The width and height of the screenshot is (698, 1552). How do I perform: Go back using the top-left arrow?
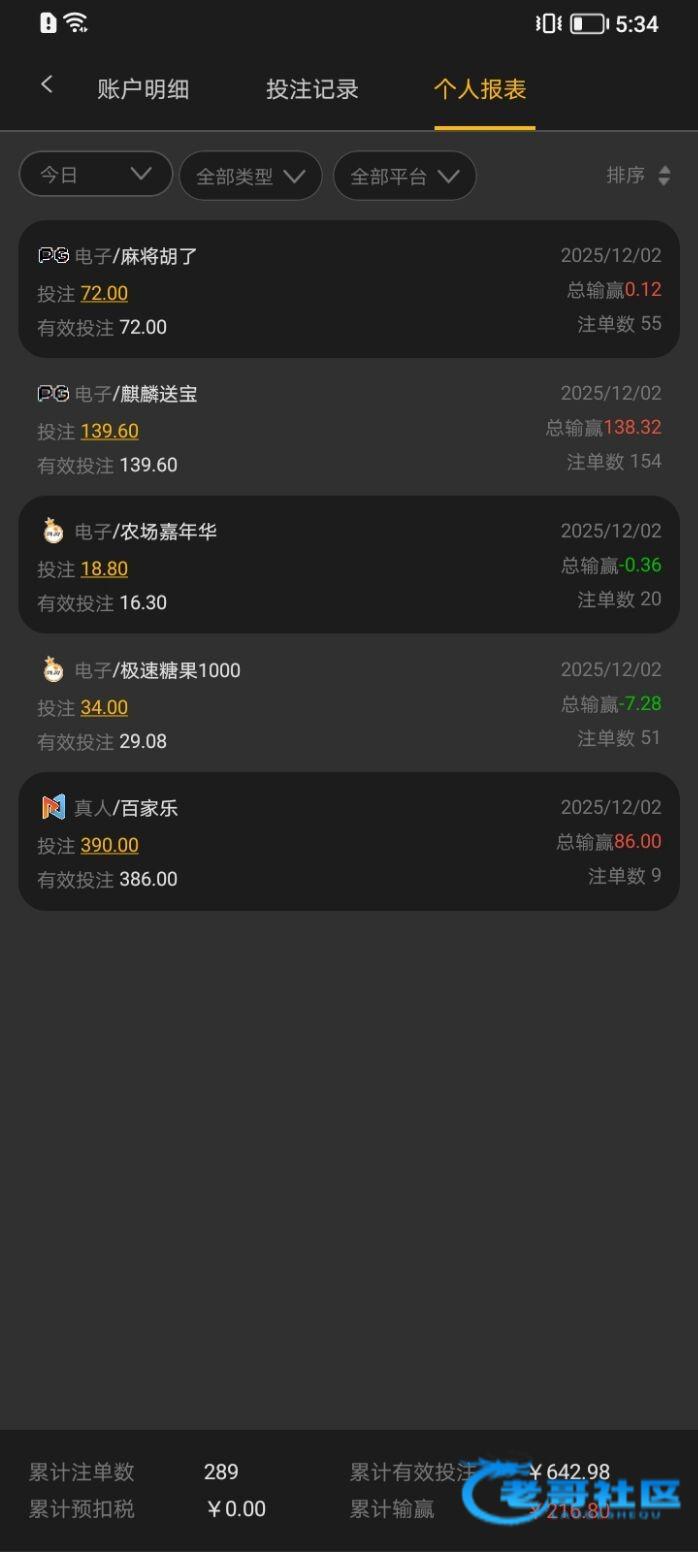coord(46,86)
